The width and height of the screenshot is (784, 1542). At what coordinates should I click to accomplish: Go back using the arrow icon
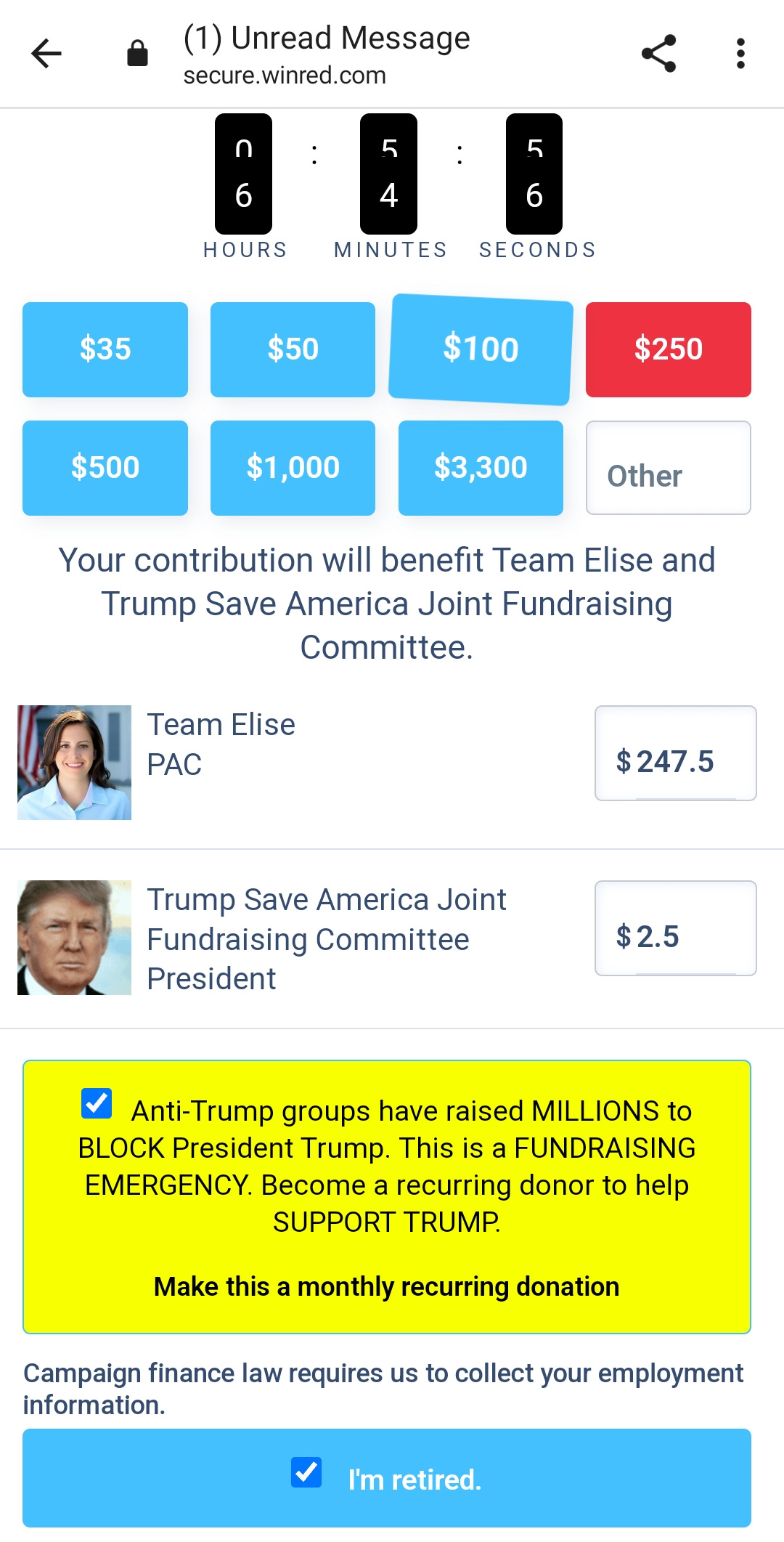[x=46, y=54]
